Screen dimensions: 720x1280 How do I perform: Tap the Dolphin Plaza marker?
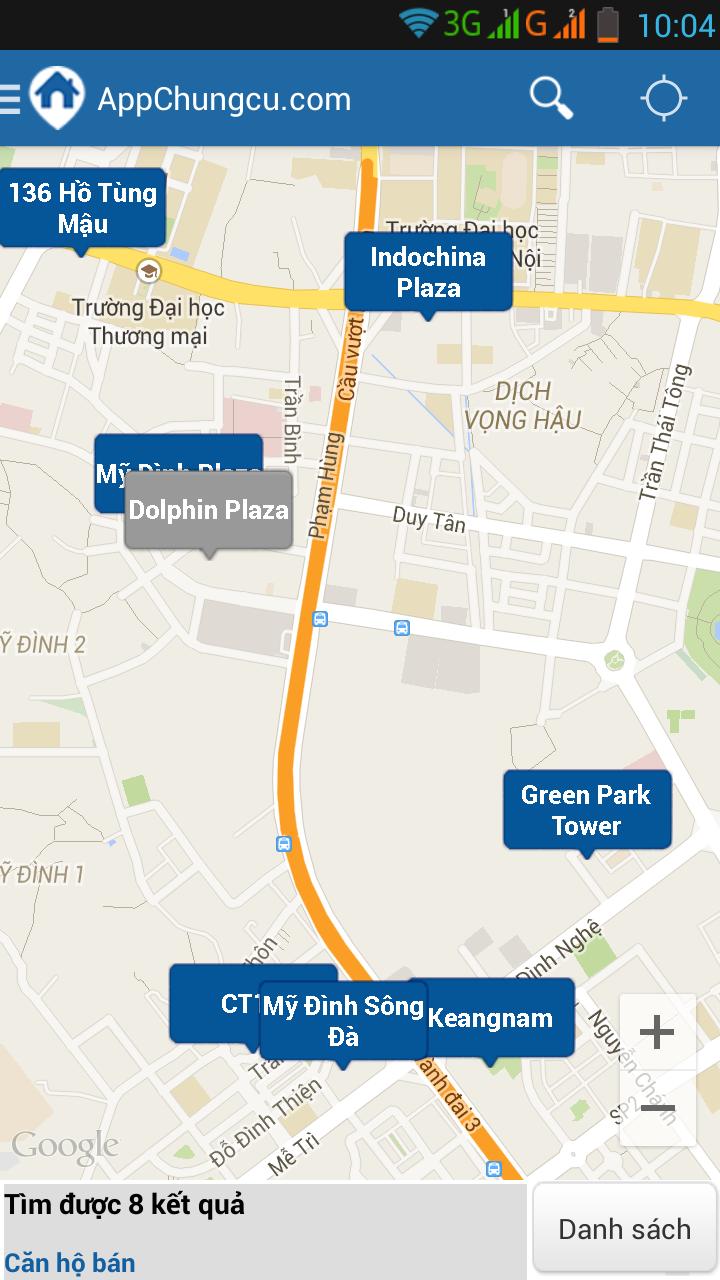[x=208, y=510]
